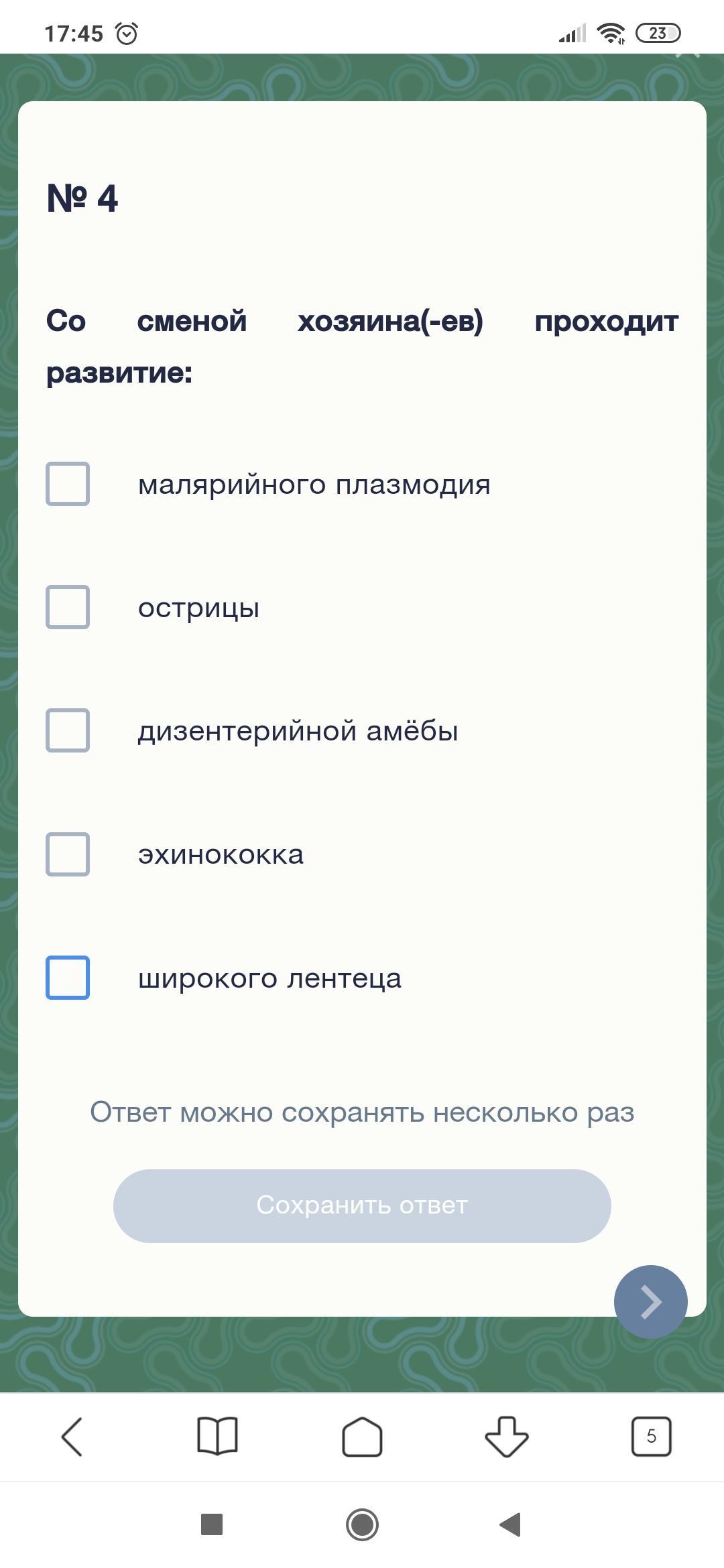Tap the system home circle button
724x1568 pixels.
tap(362, 1524)
